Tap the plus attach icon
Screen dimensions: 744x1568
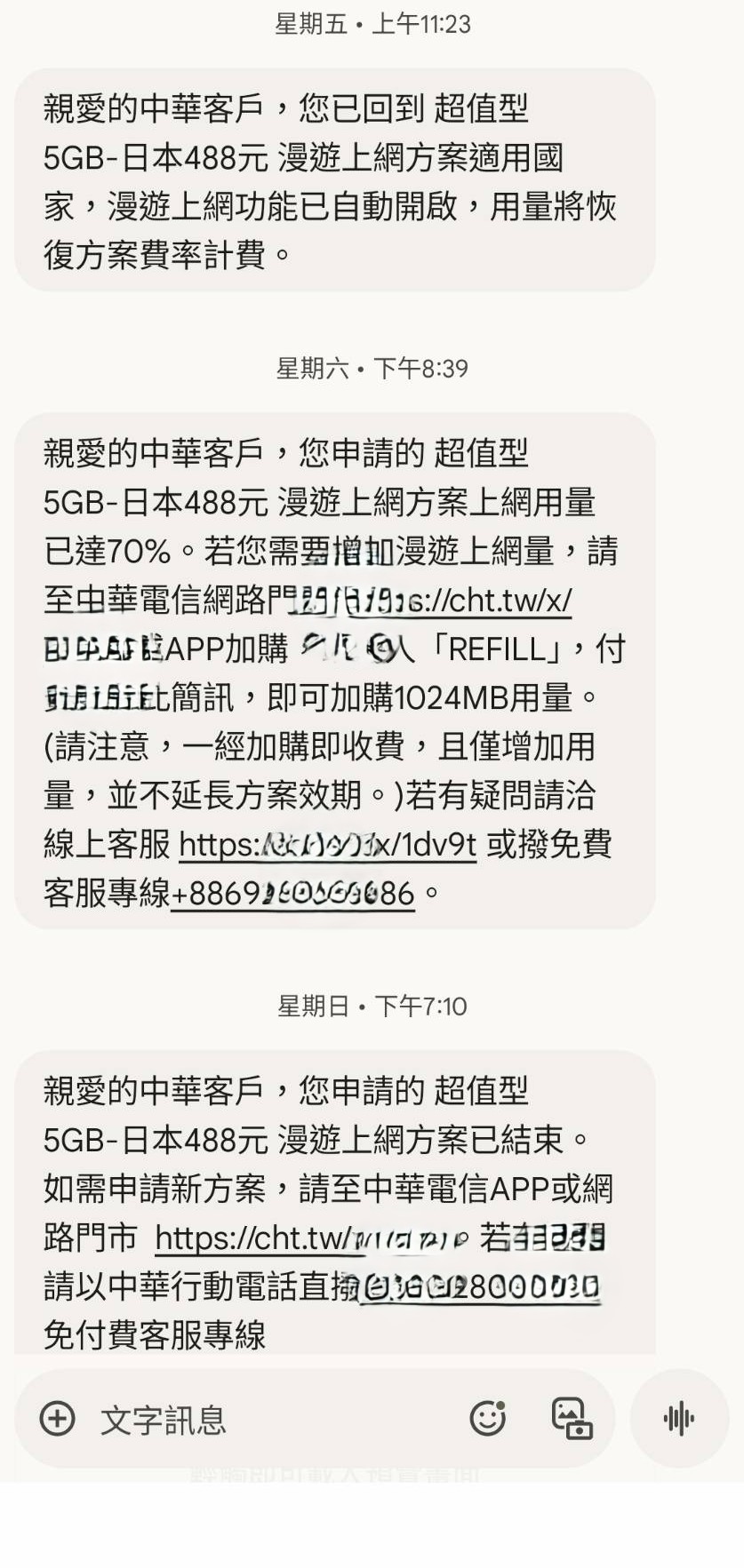(x=58, y=1418)
